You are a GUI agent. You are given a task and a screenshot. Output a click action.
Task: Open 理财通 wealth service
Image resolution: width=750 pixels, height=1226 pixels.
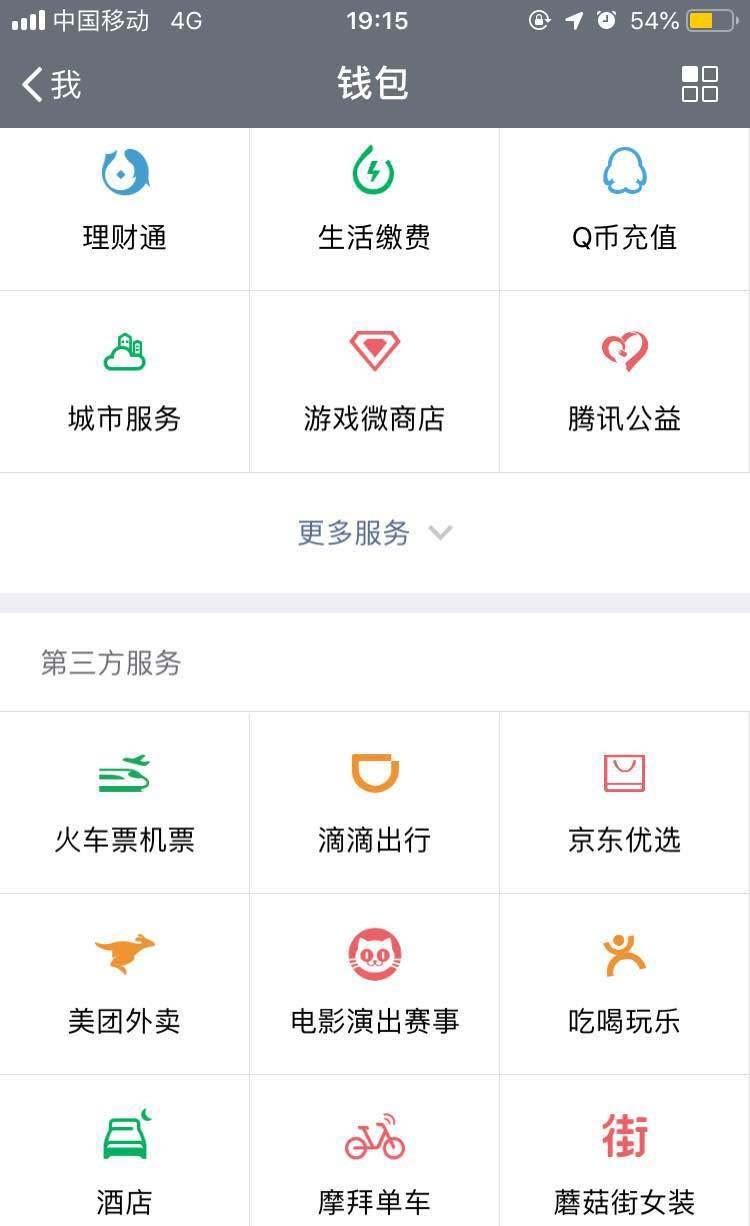pos(124,205)
